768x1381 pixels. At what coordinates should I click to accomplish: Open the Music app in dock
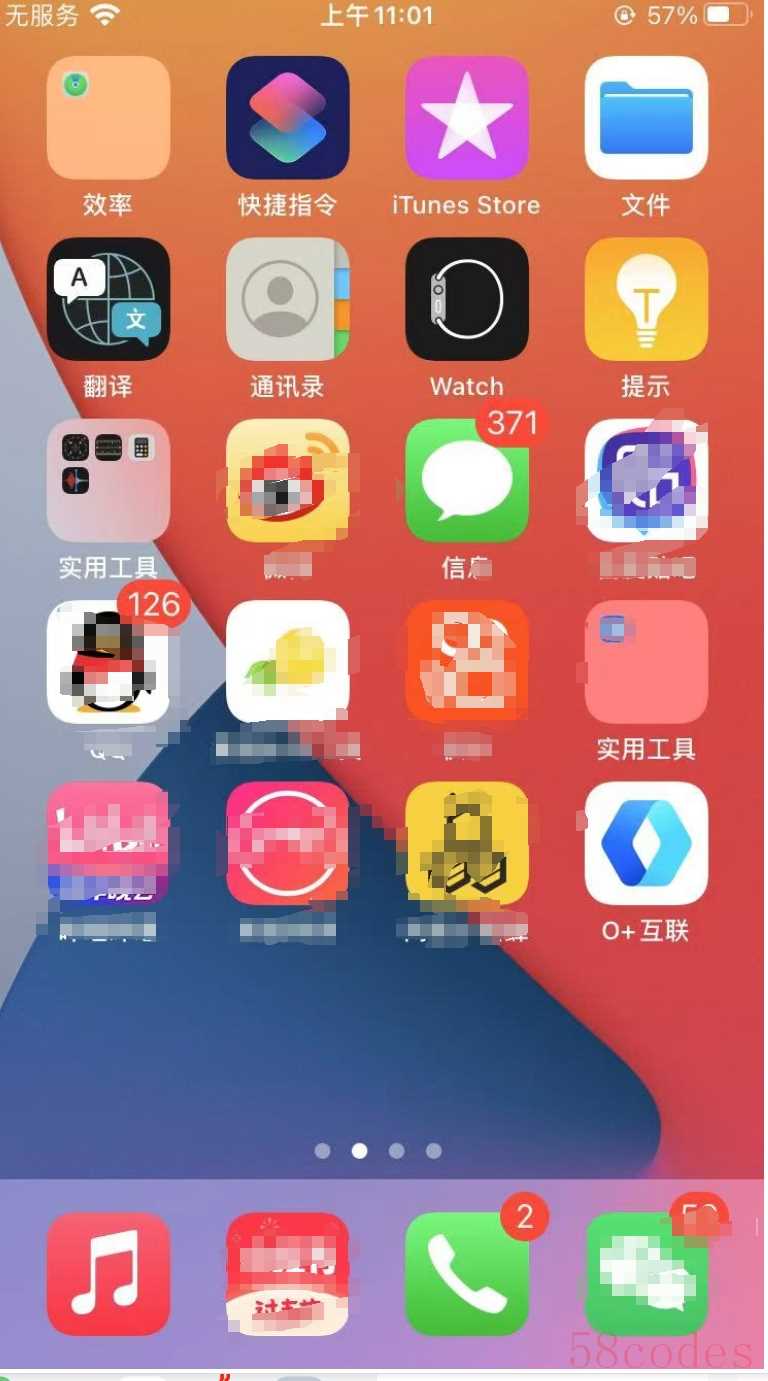pyautogui.click(x=108, y=1273)
